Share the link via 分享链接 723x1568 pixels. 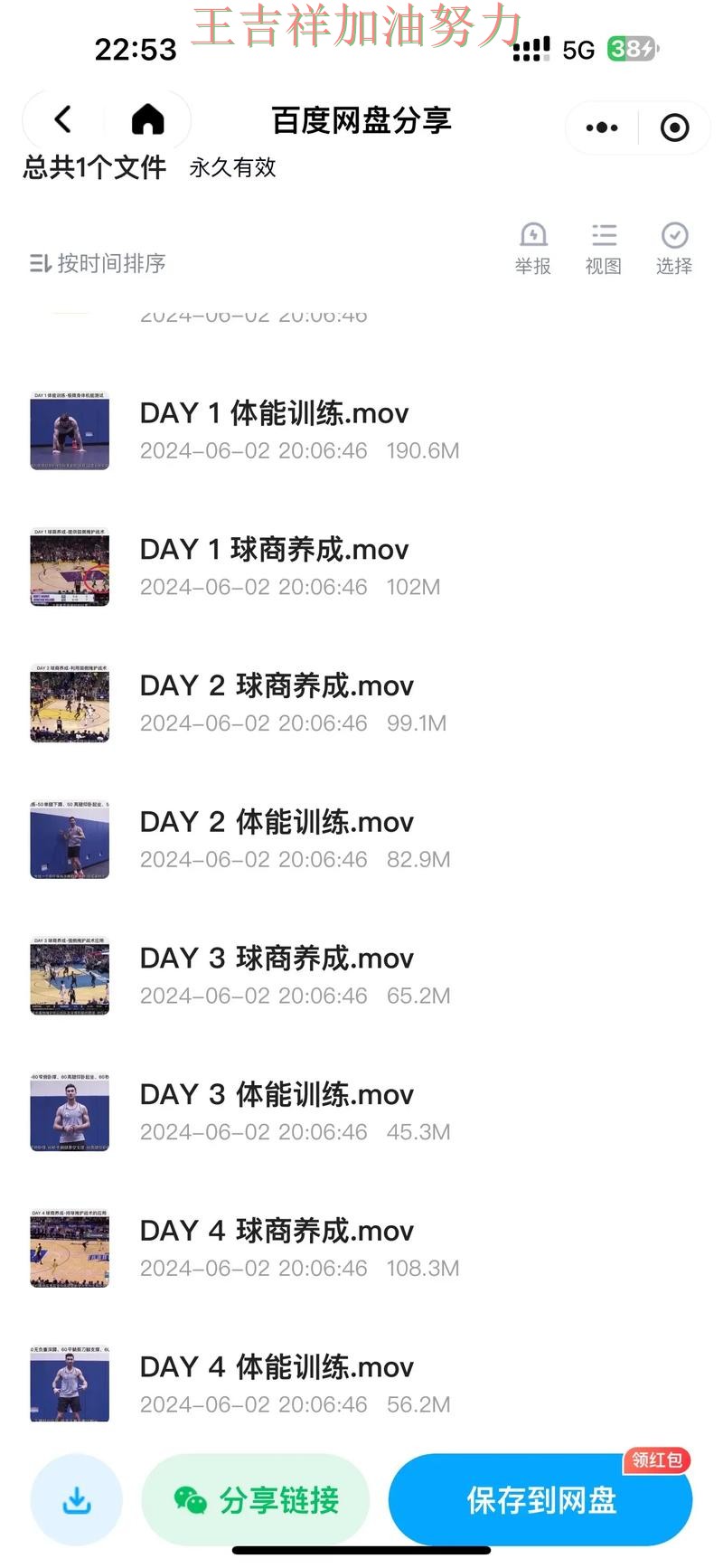256,1500
